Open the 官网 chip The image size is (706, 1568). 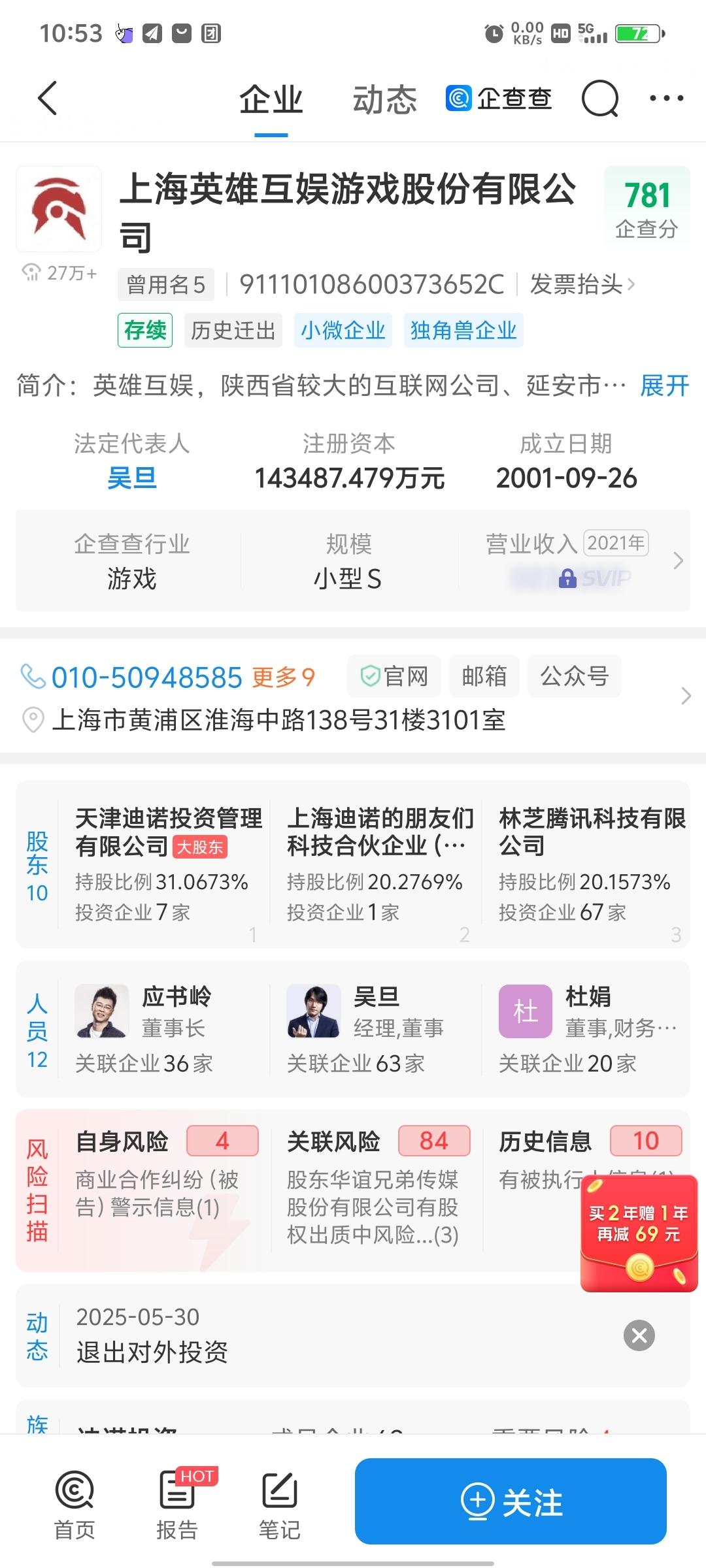tap(394, 676)
